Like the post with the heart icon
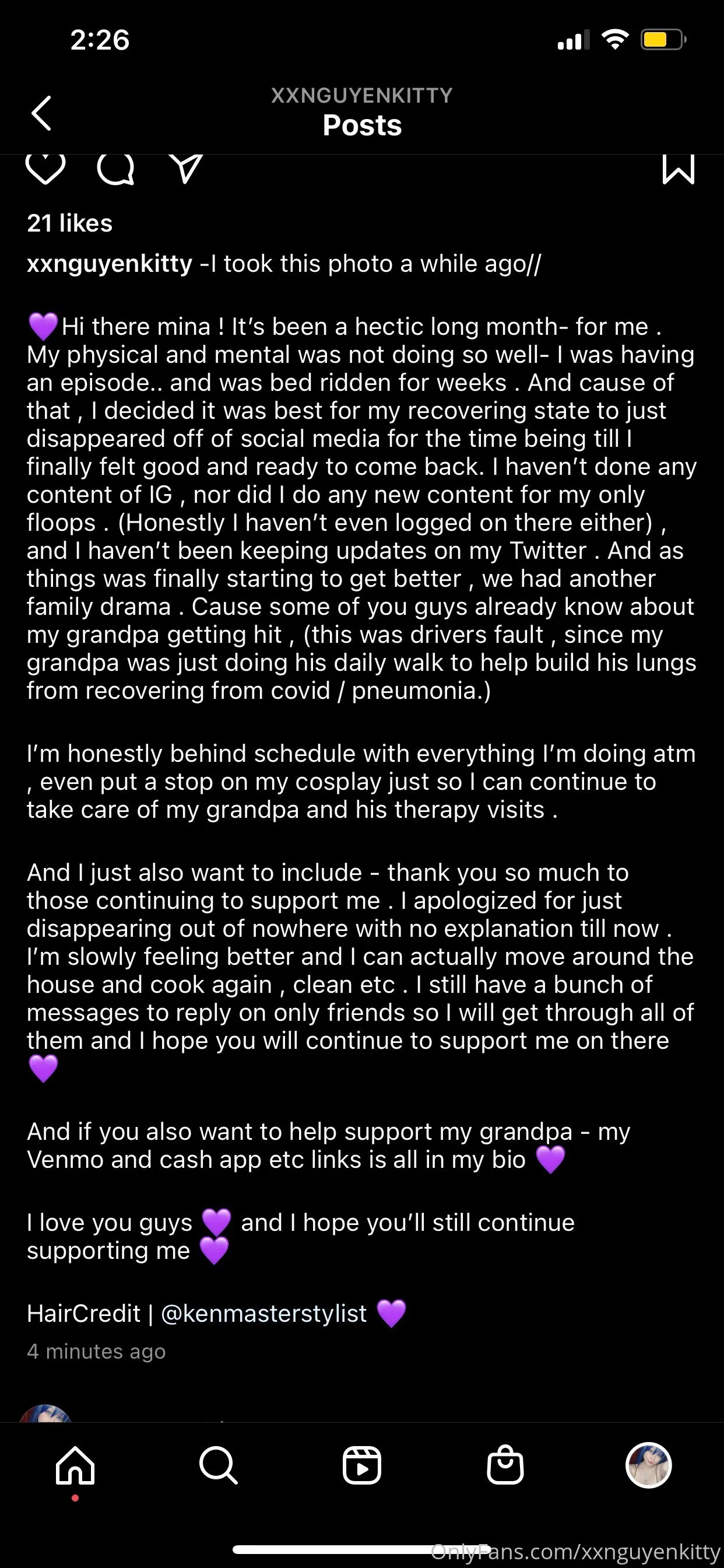This screenshot has width=724, height=1568. 45,169
